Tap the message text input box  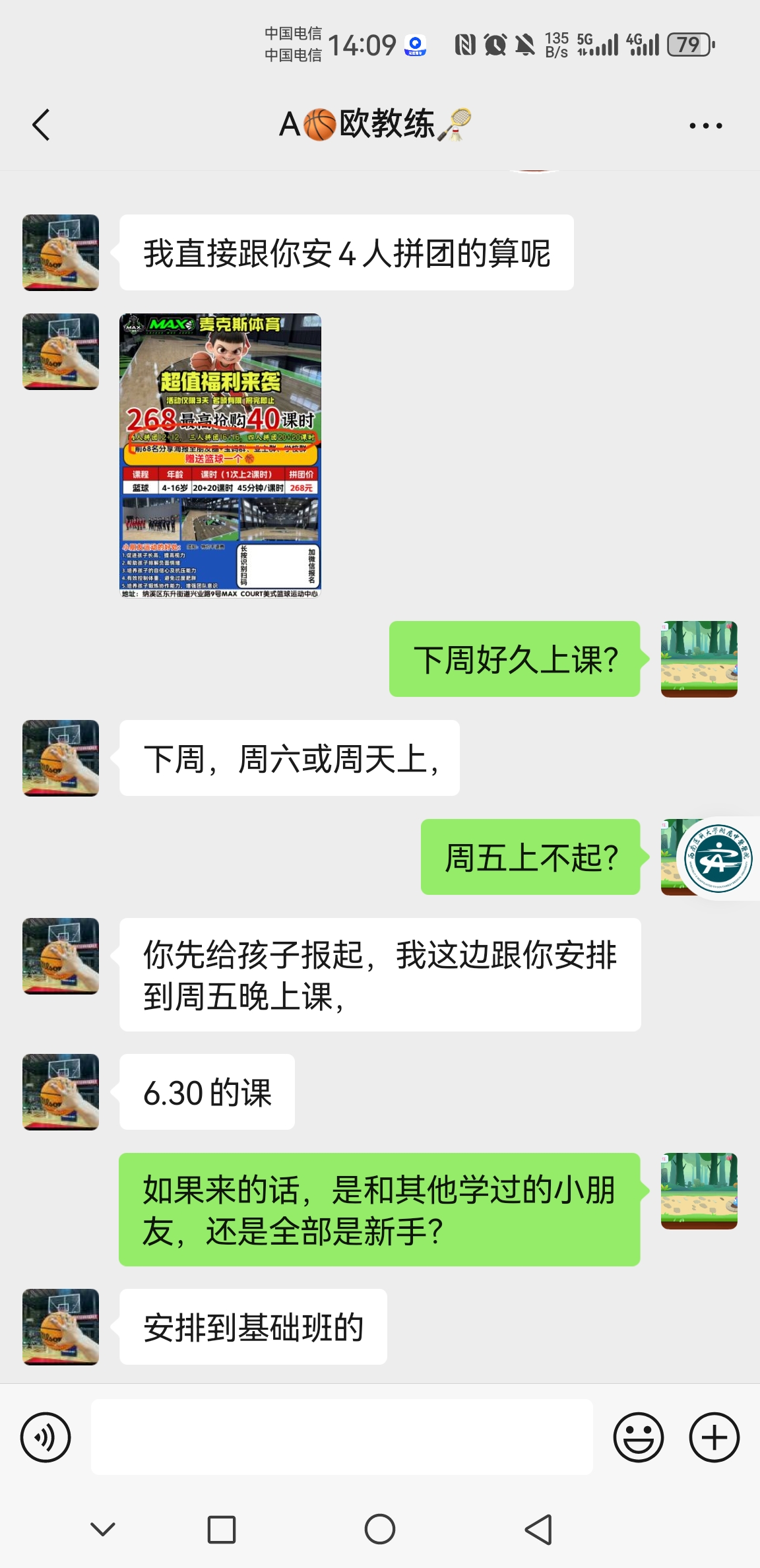342,1437
